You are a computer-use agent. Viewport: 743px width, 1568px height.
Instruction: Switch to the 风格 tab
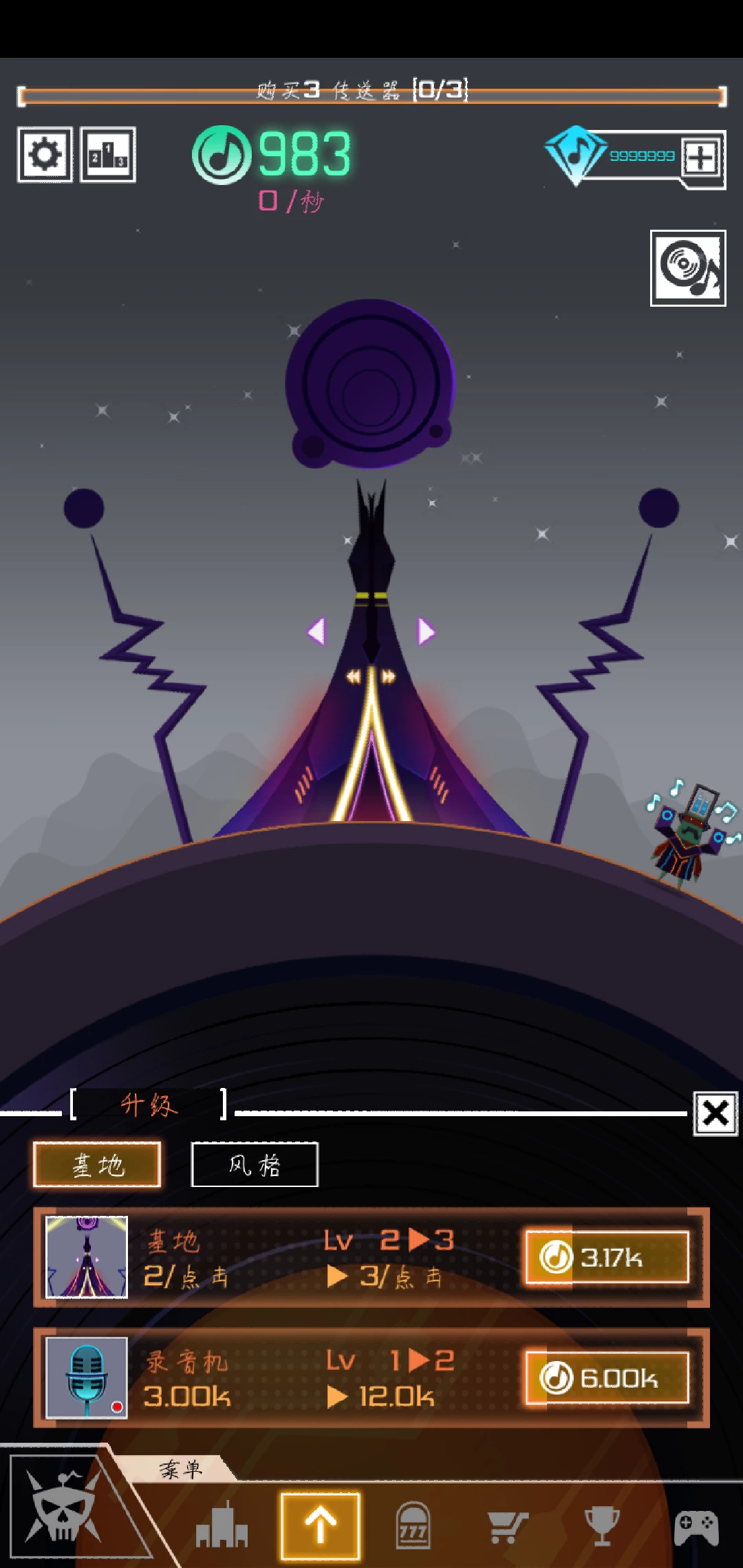click(255, 1164)
